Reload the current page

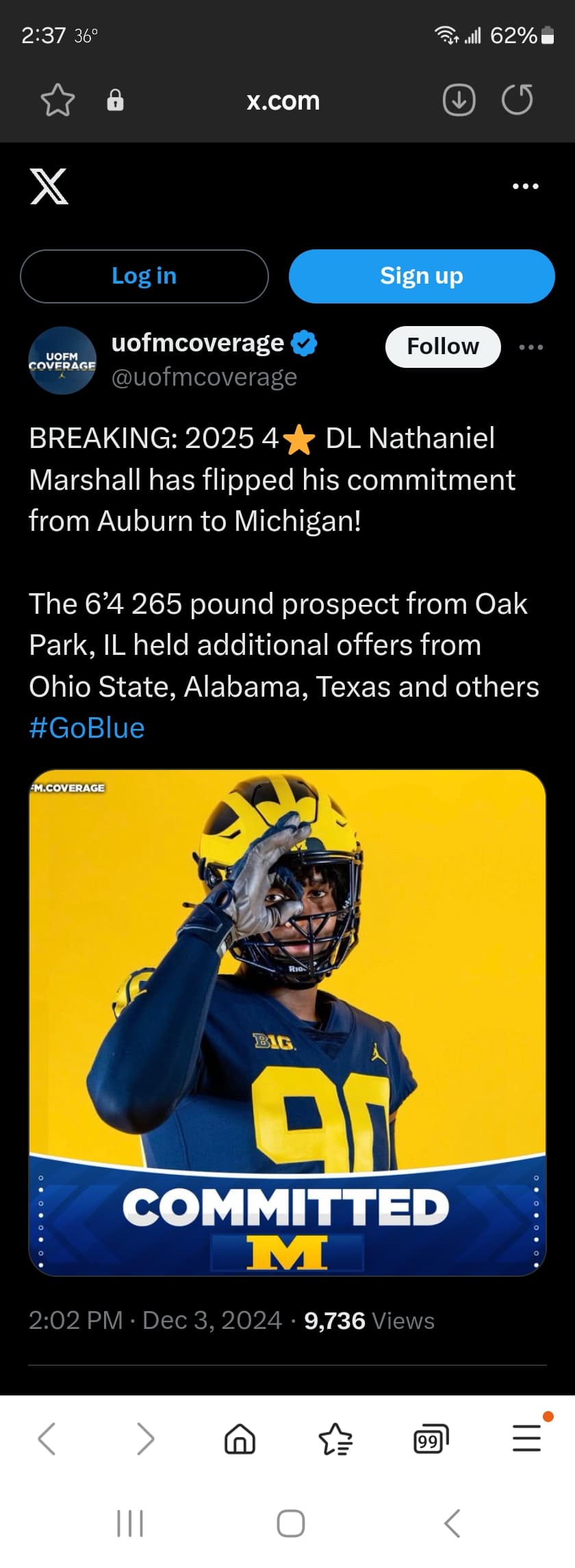coord(517,101)
